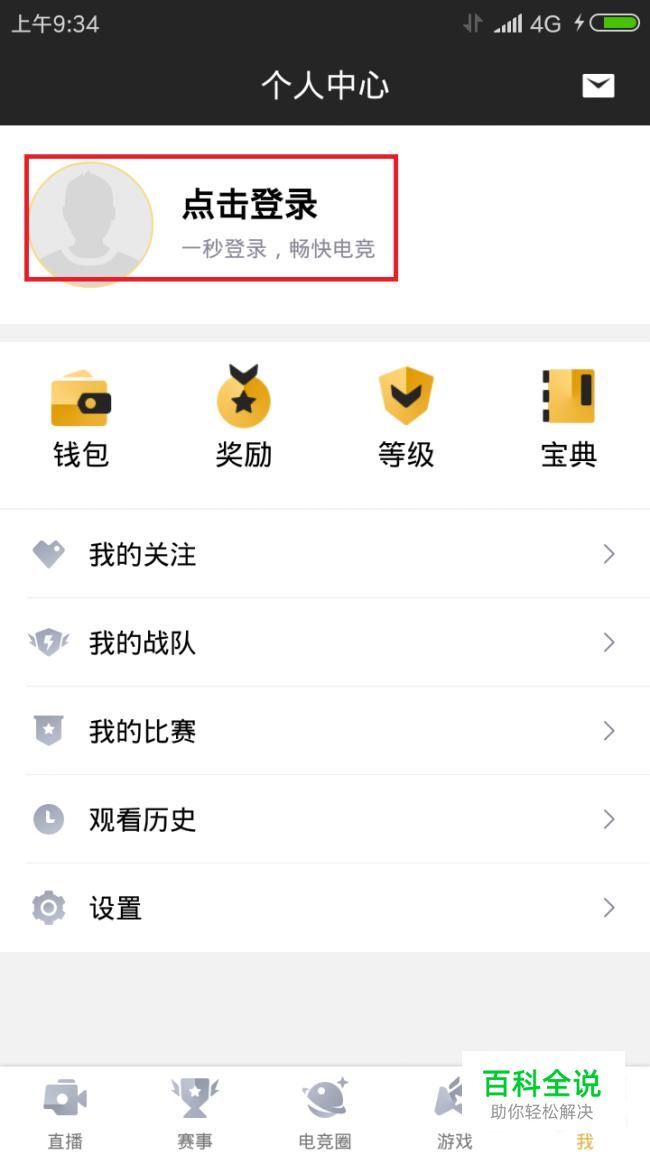View 等级 level page

point(406,418)
